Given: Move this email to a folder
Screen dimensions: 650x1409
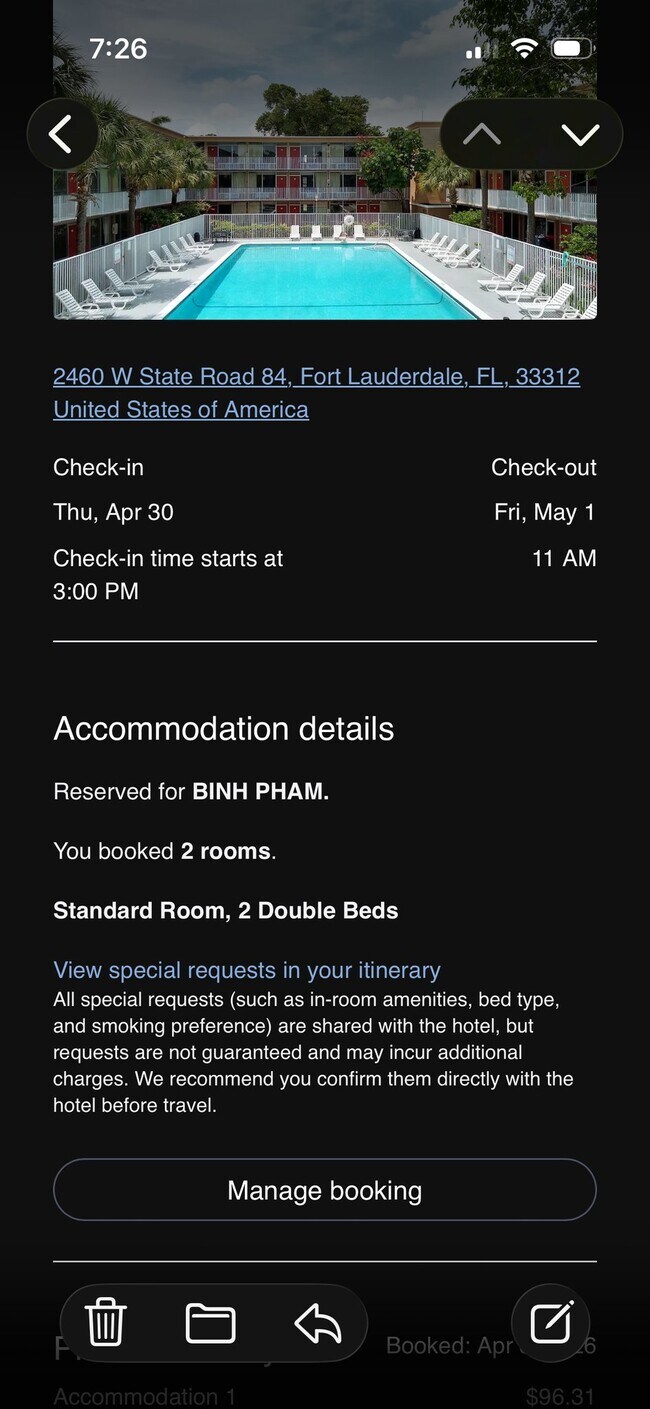Looking at the screenshot, I should (211, 1324).
